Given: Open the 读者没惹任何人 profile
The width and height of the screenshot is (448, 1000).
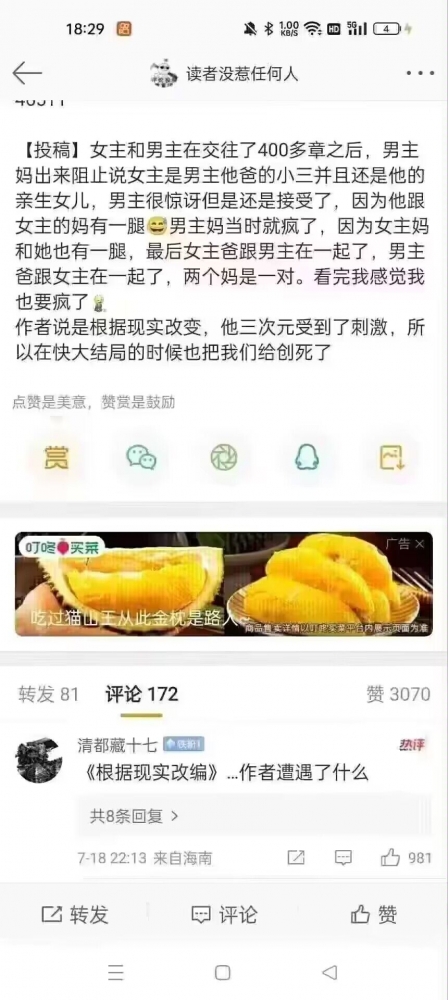Looking at the screenshot, I should (225, 73).
